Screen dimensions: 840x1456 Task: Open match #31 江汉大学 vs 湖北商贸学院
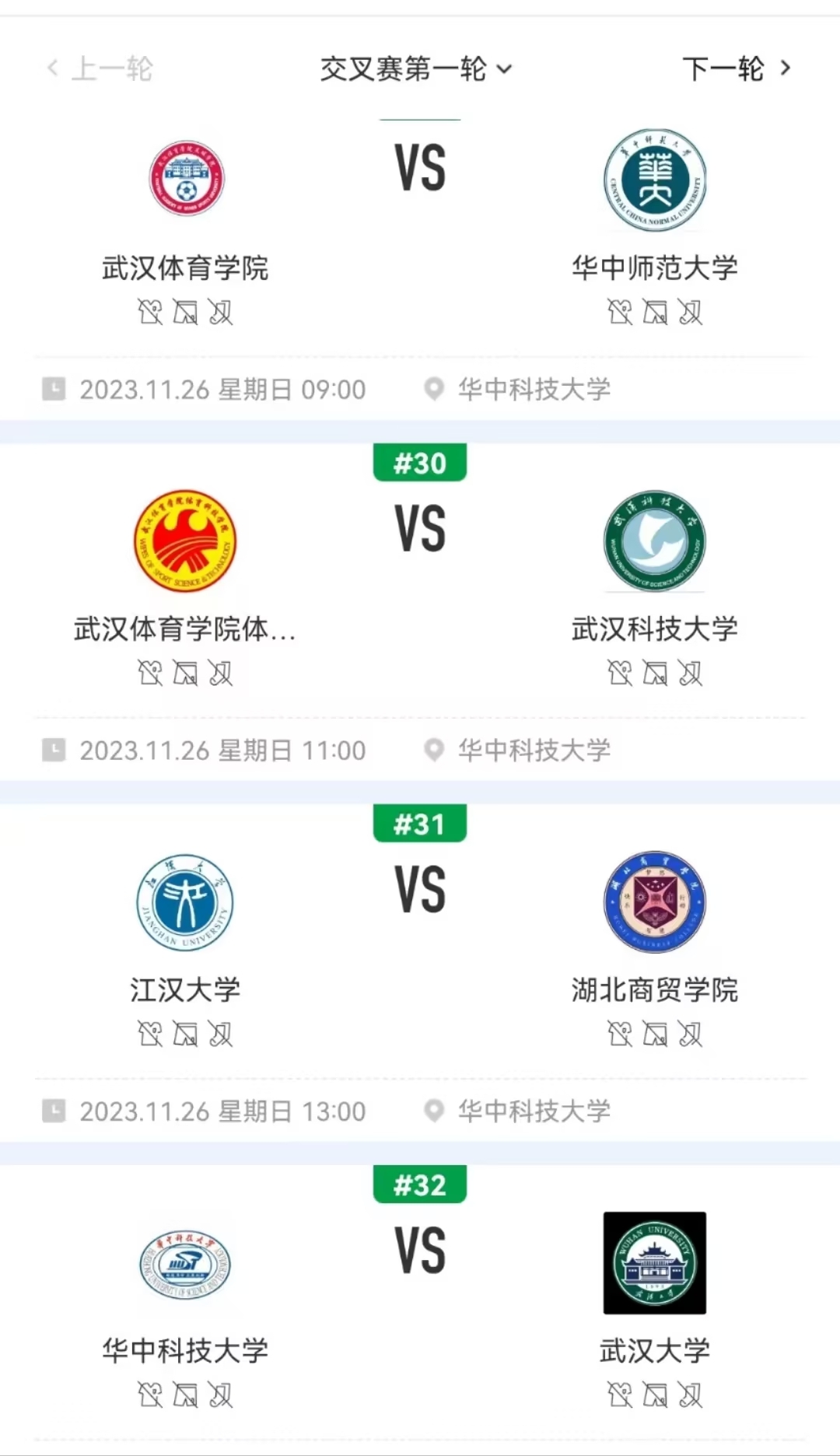tap(420, 973)
